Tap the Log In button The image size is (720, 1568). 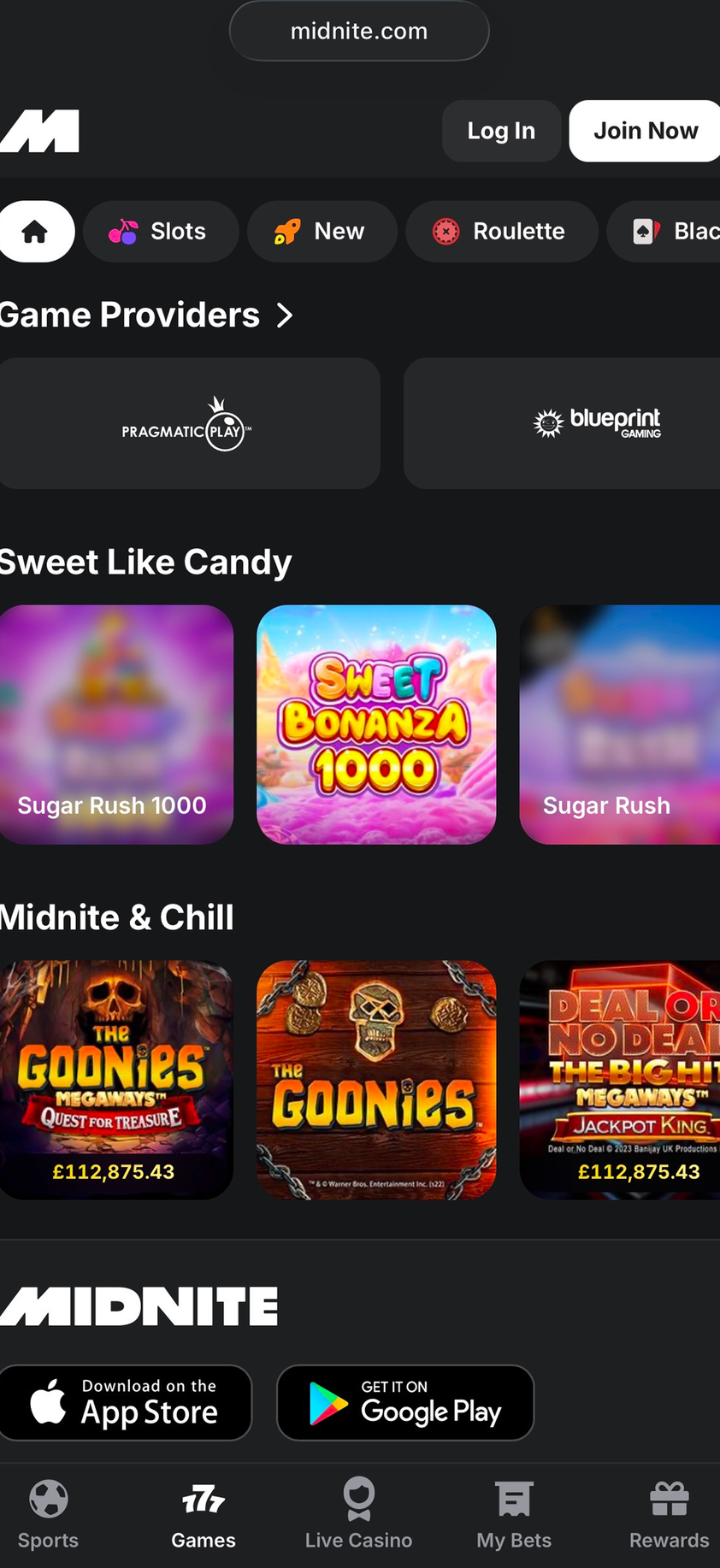(501, 131)
